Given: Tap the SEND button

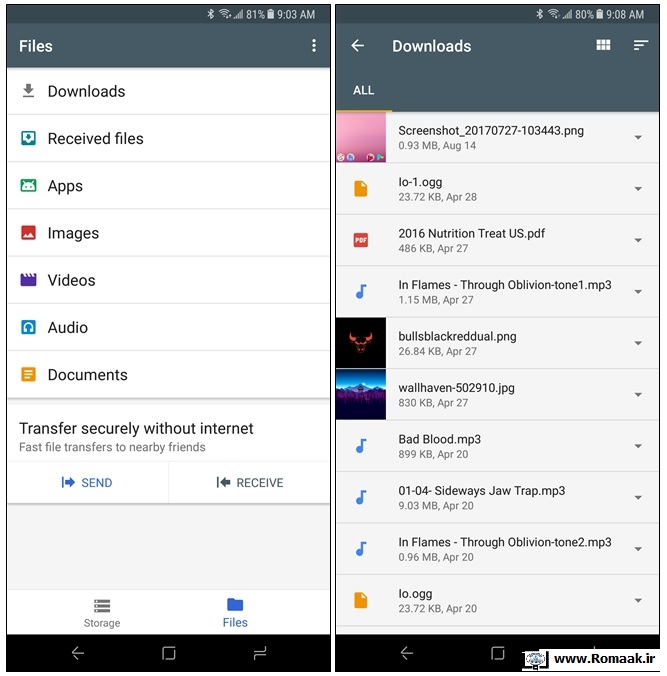Looking at the screenshot, I should pos(87,483).
